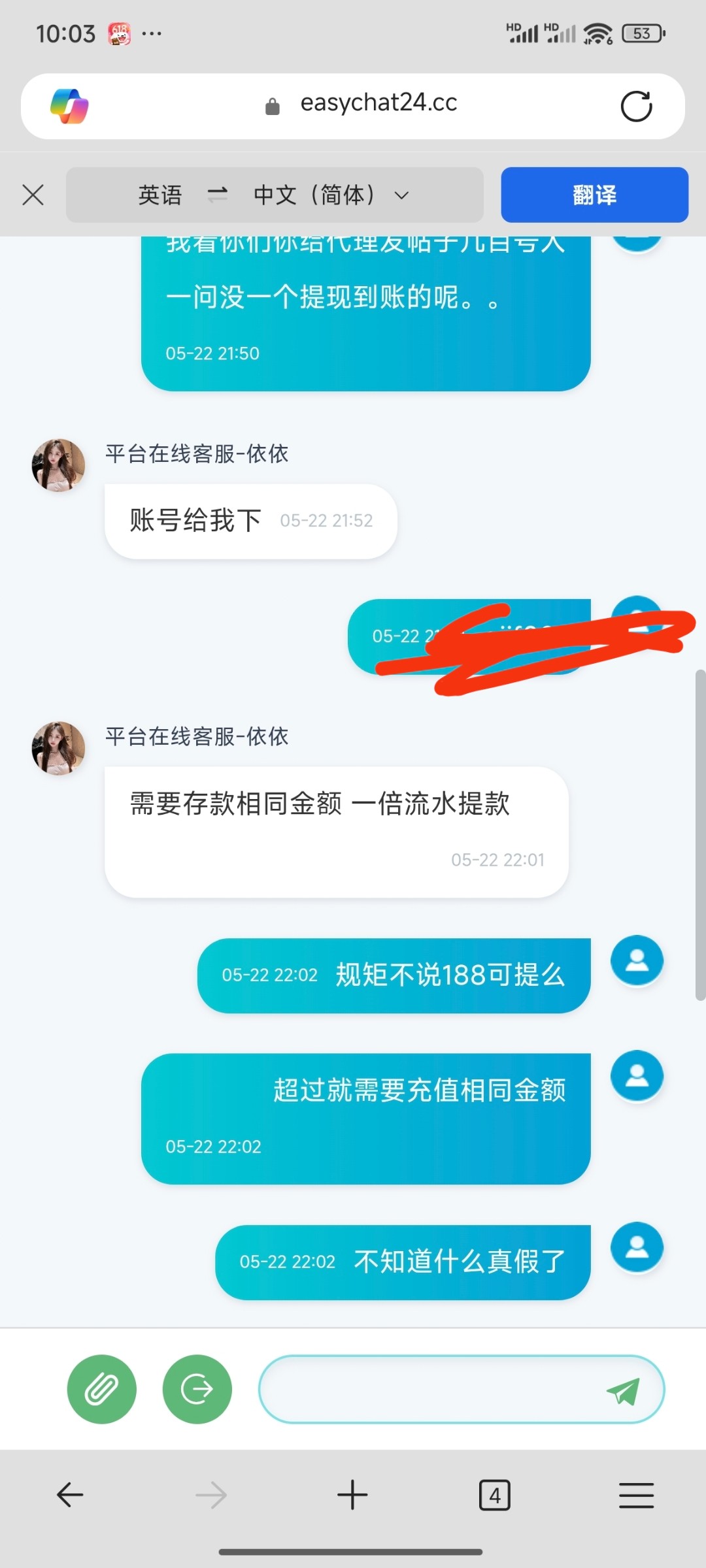
Task: Open a new browser tab
Action: point(352,1495)
